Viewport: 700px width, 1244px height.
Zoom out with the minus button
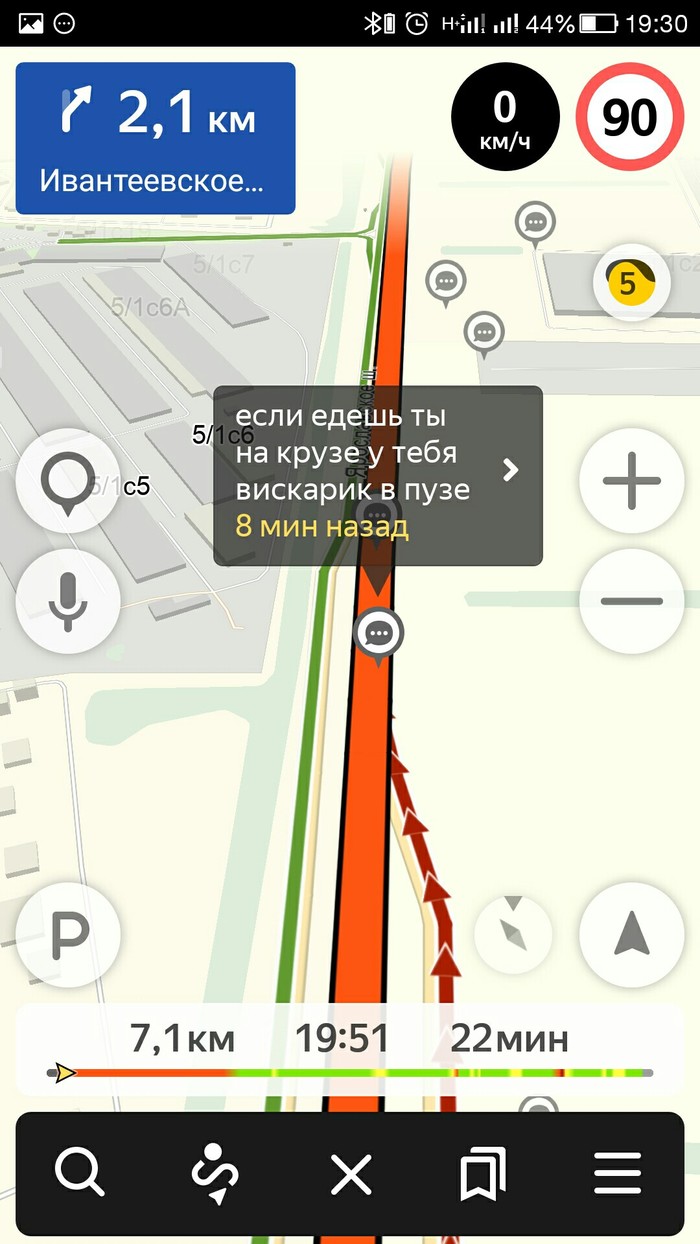631,601
